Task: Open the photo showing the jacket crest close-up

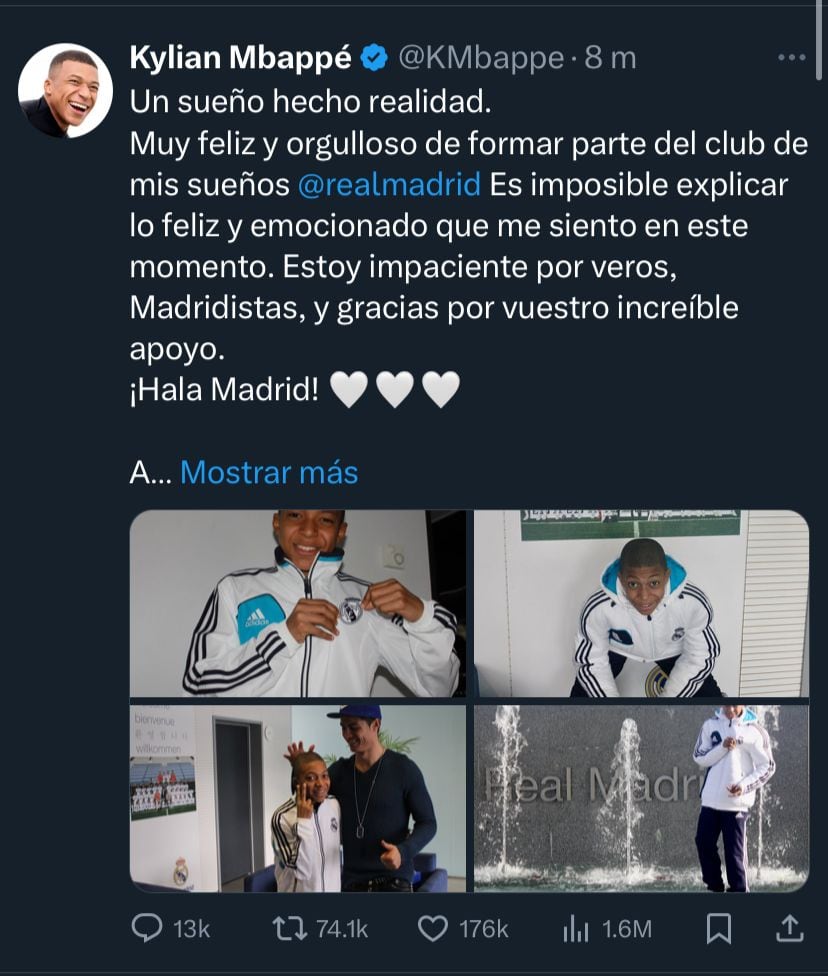Action: (x=297, y=603)
